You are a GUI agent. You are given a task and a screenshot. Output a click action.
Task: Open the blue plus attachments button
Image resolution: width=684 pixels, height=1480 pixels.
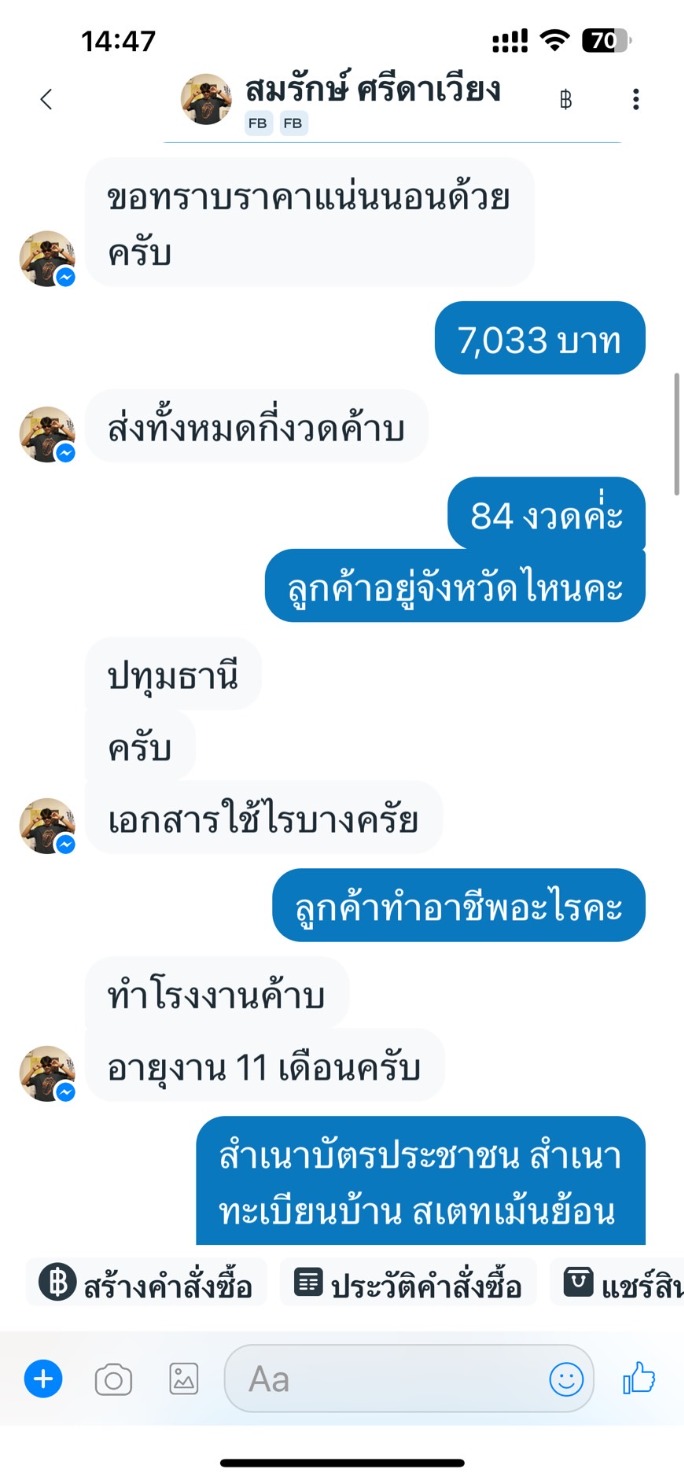43,1380
